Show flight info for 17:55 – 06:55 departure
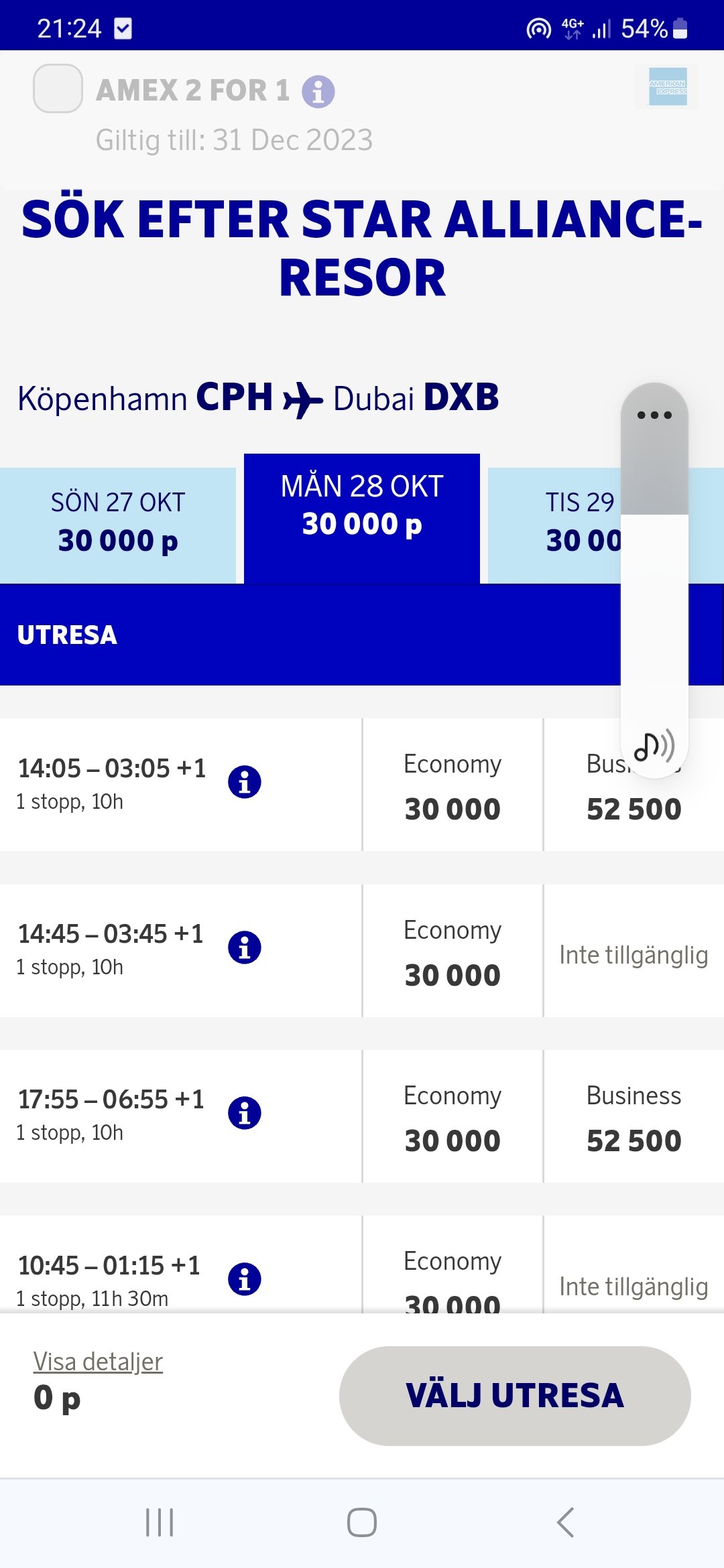Image resolution: width=724 pixels, height=1568 pixels. (245, 1113)
